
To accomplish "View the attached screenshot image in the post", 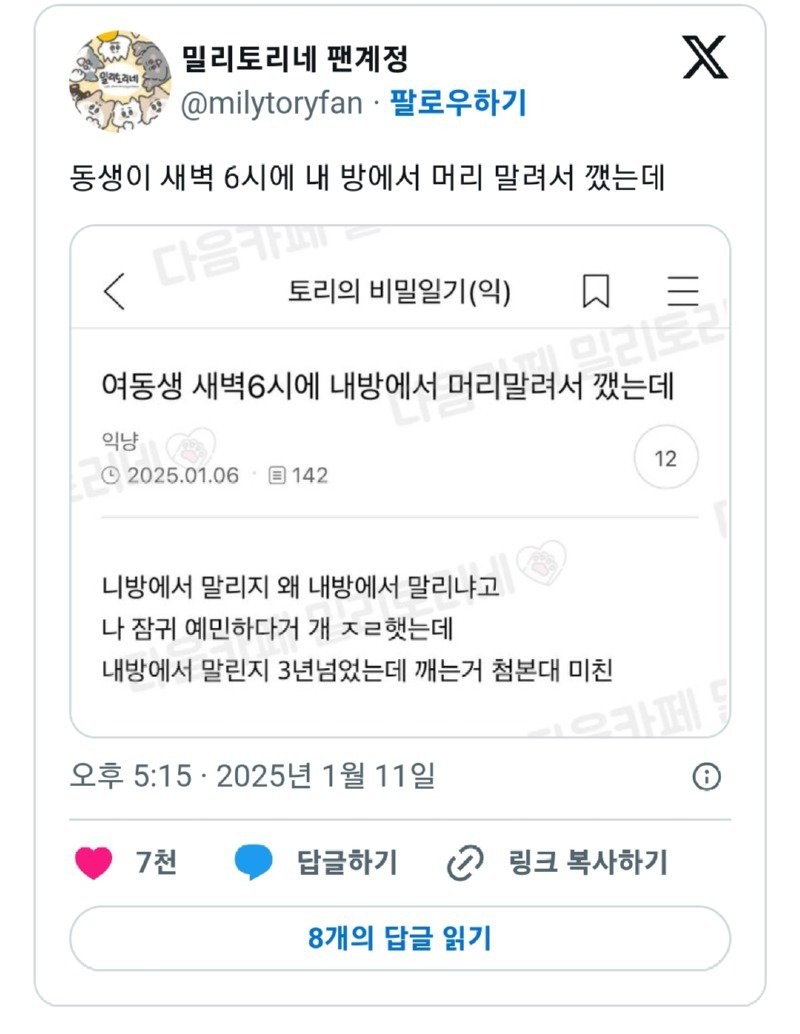I will point(400,481).
